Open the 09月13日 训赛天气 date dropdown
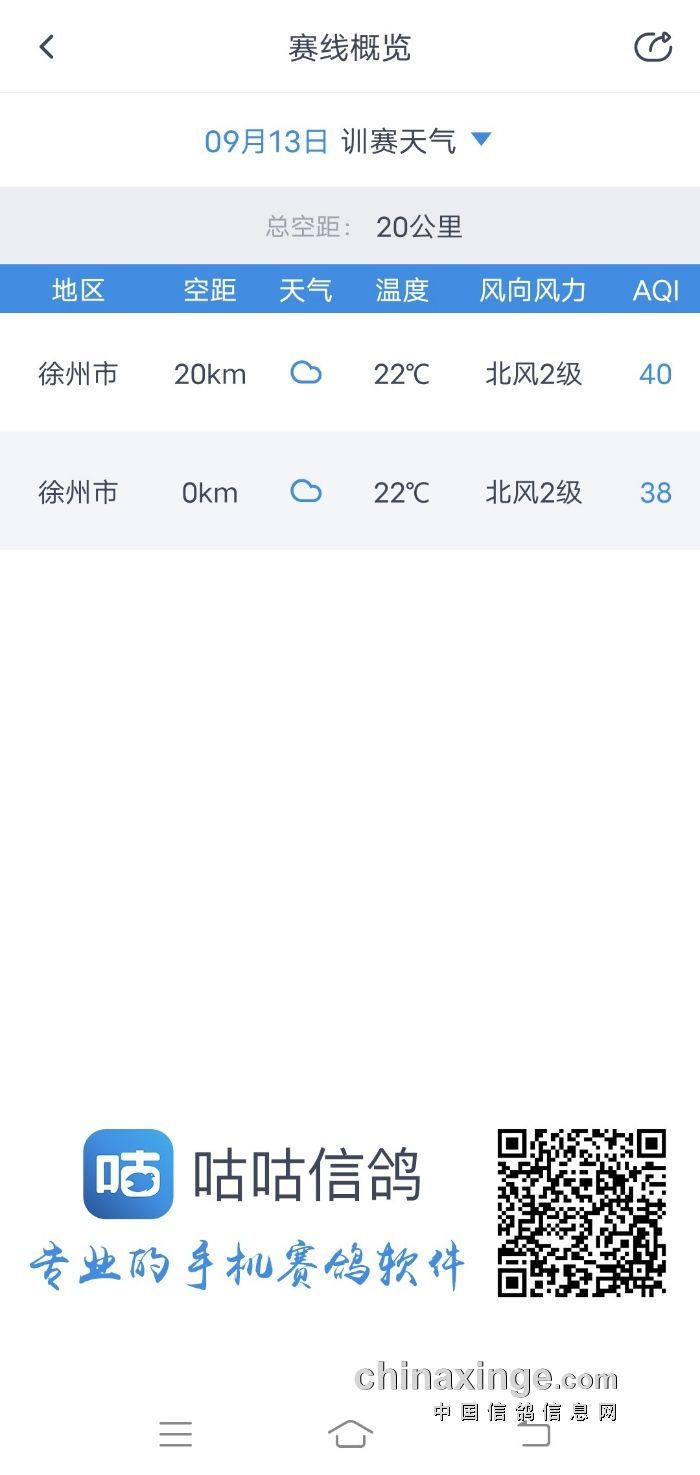The height and width of the screenshot is (1475, 700). point(348,141)
